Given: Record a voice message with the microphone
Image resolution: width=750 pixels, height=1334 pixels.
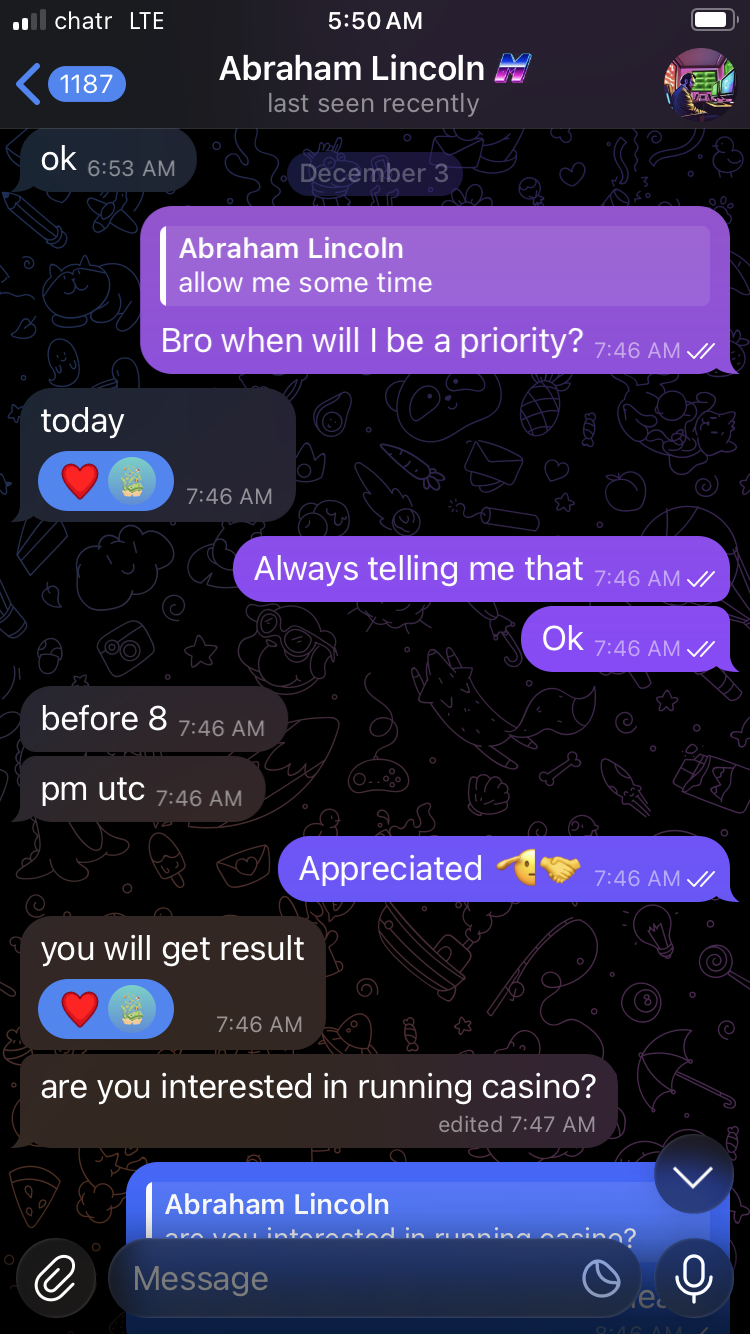Looking at the screenshot, I should (693, 1278).
